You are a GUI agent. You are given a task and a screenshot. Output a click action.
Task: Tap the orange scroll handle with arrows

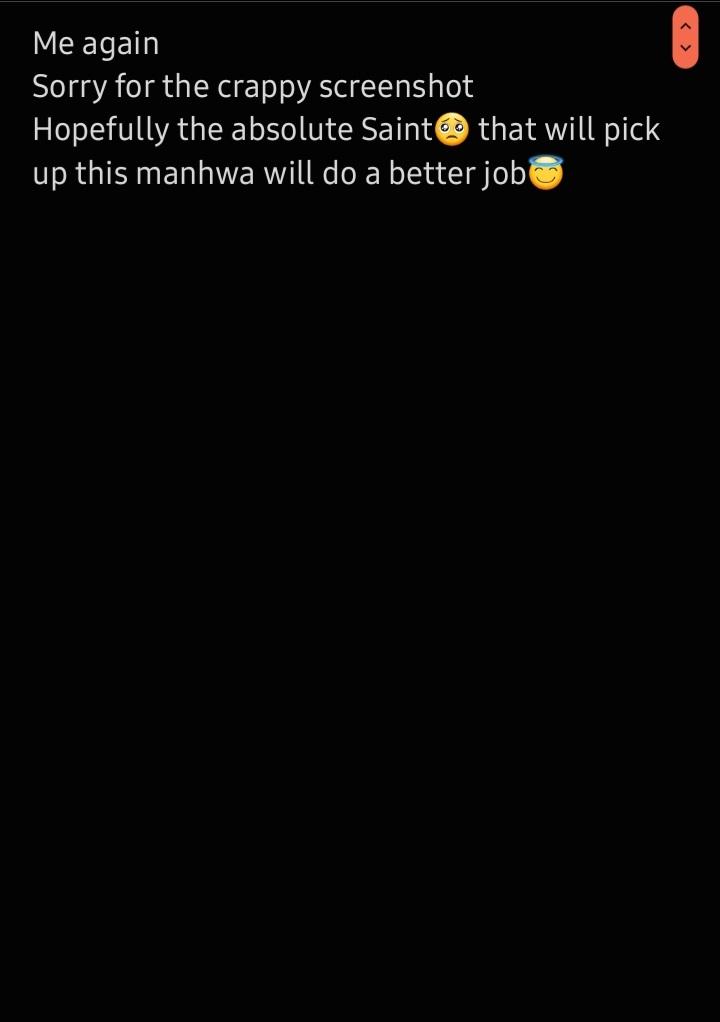(685, 37)
